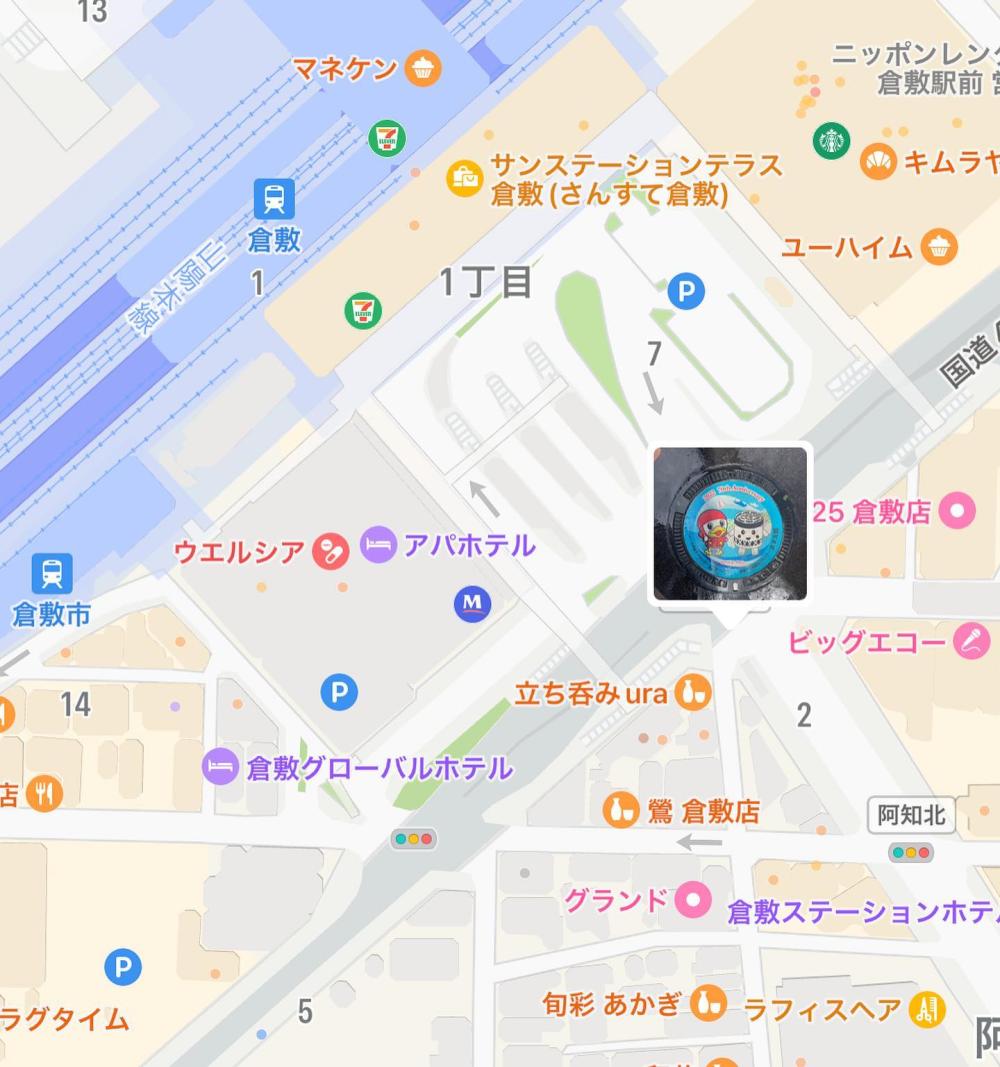Screen dimensions: 1000x1067
Task: Select the ウエルシア pharmacy marker
Action: 329,551
